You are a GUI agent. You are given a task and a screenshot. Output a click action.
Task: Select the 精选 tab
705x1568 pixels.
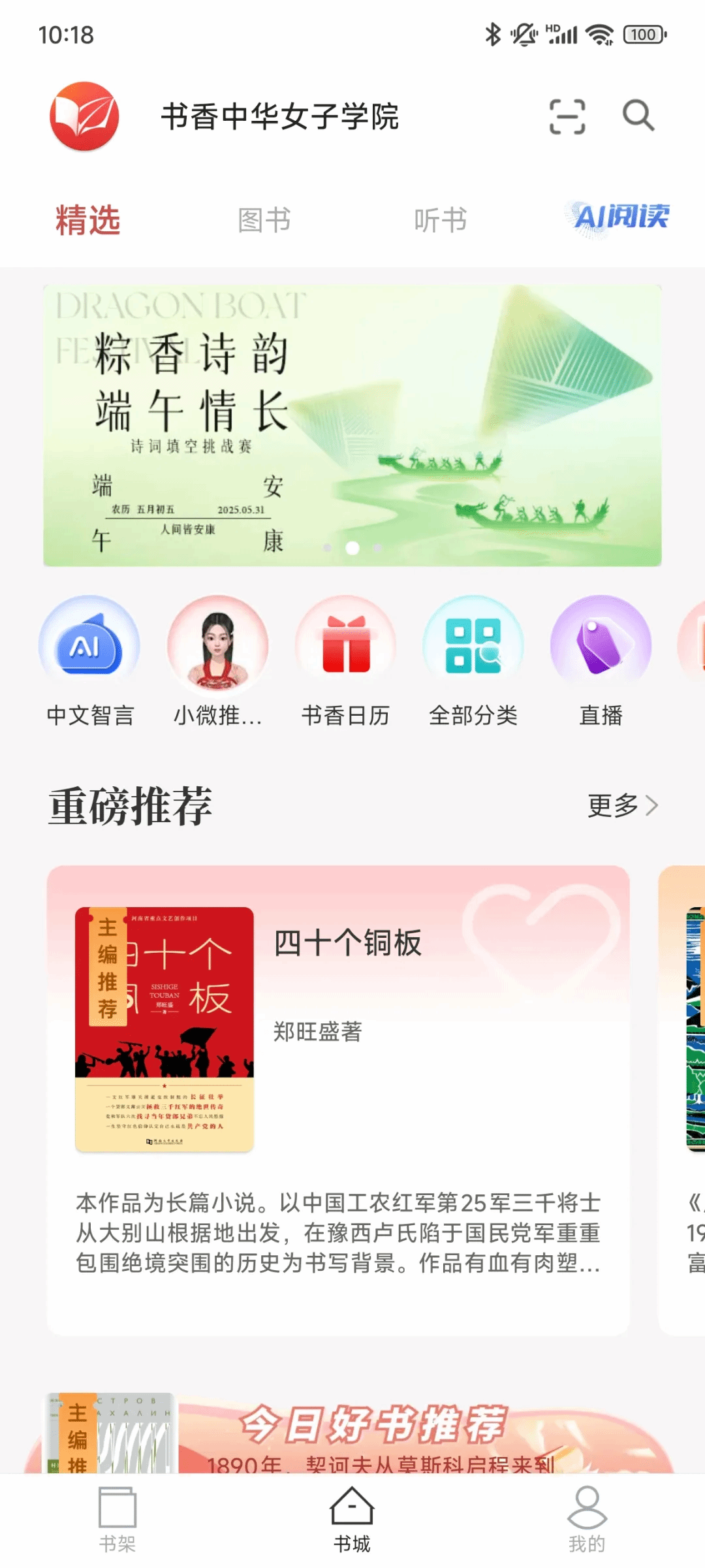tap(88, 220)
